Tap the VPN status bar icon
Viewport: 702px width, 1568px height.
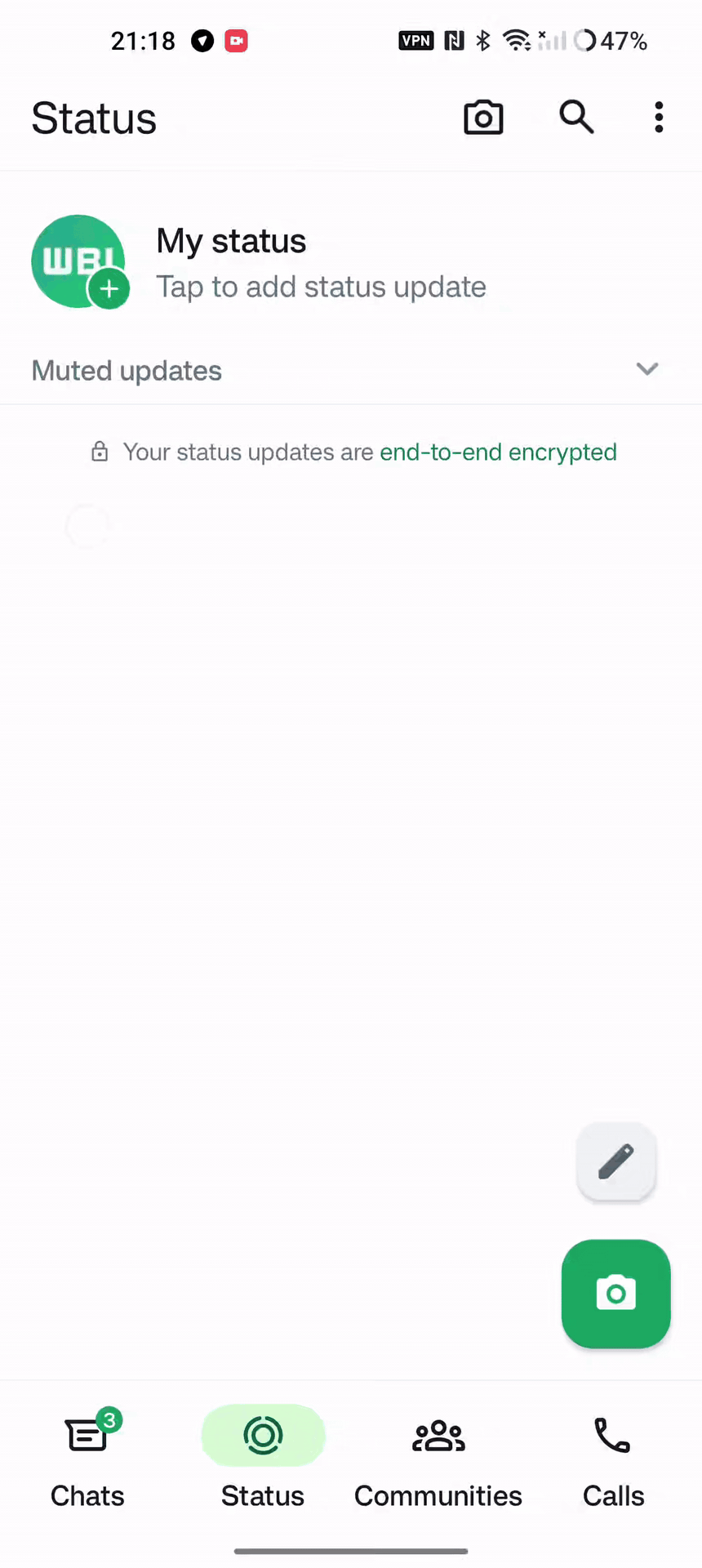coord(415,41)
